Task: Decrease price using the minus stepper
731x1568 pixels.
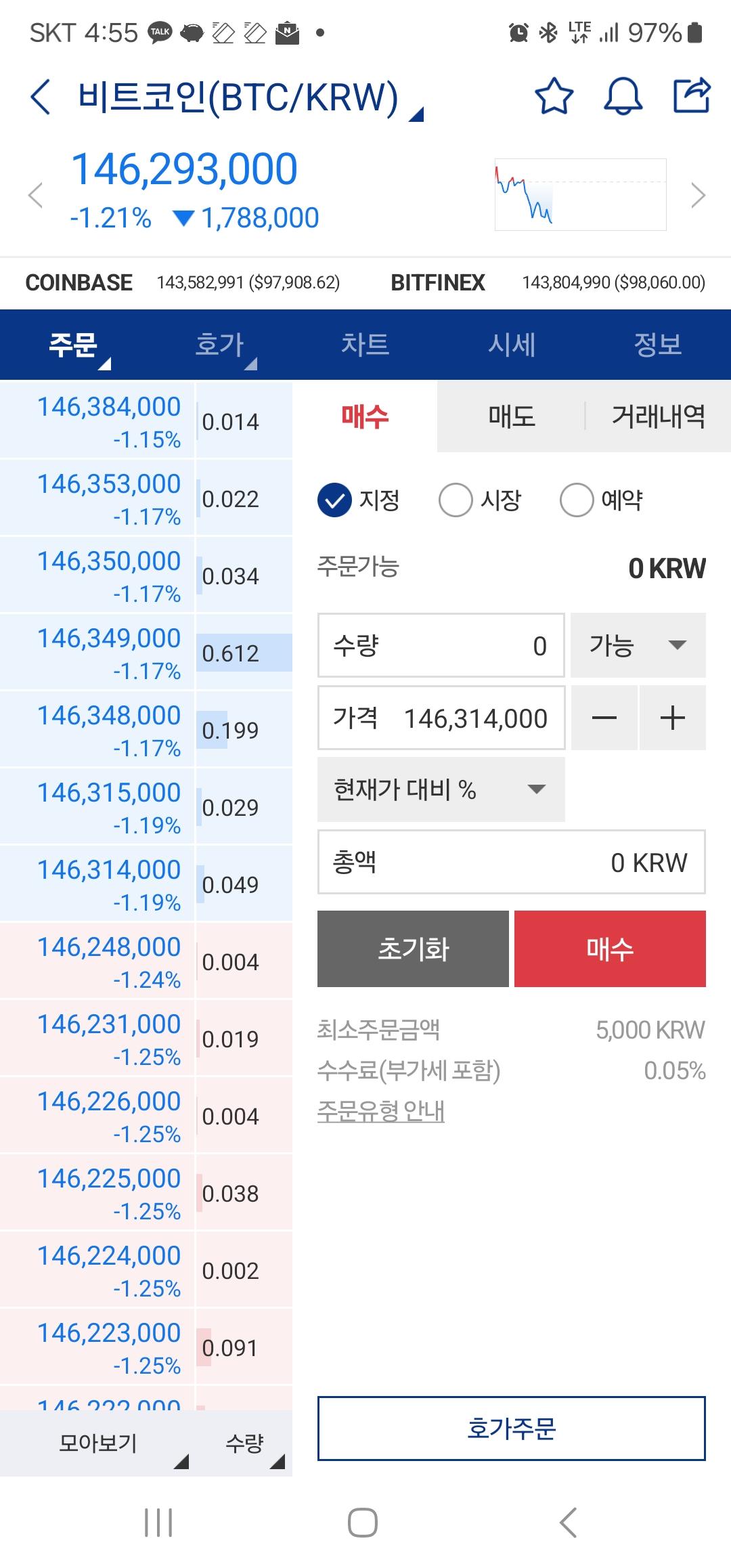Action: (604, 718)
